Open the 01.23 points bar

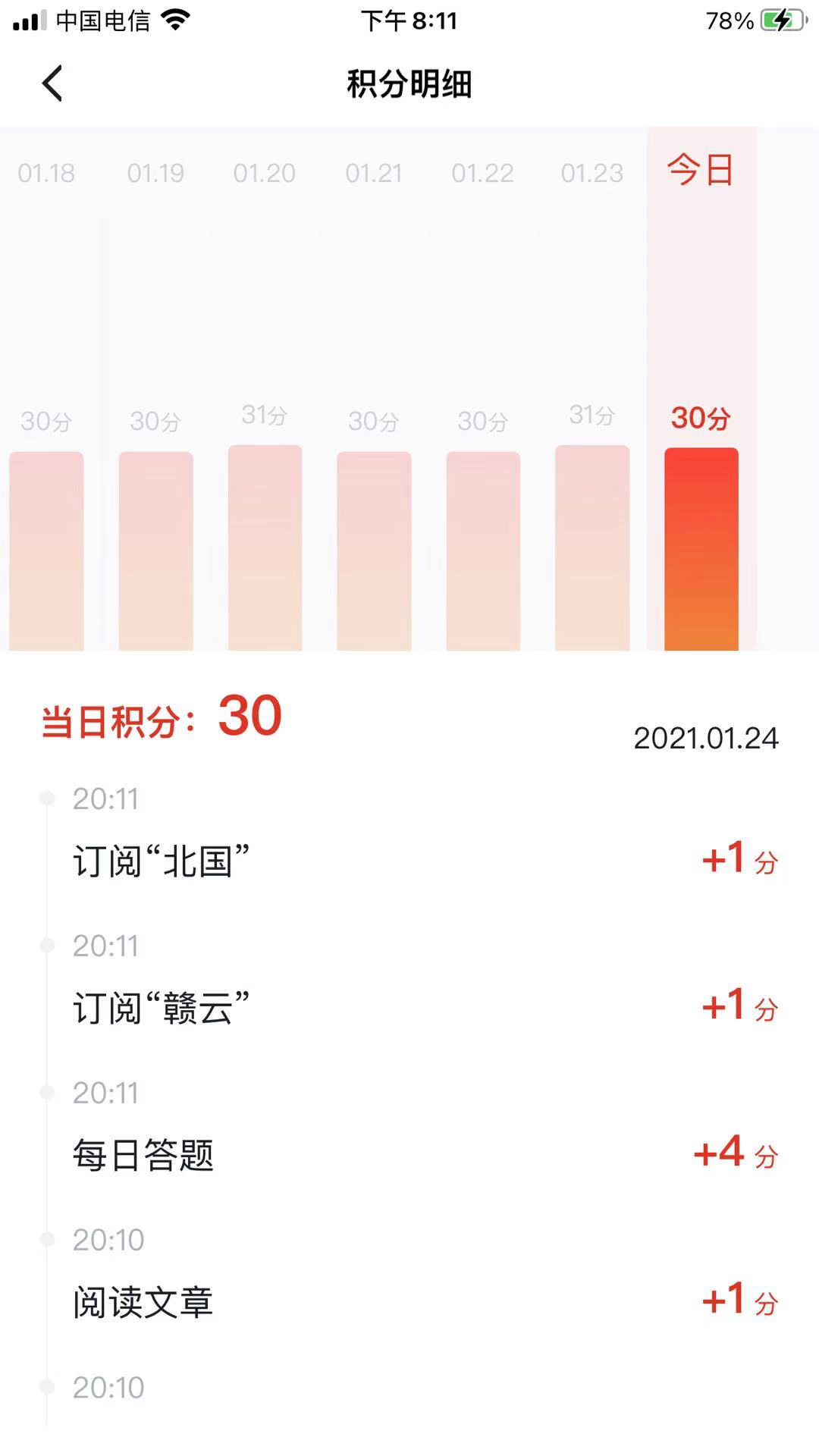pos(592,548)
